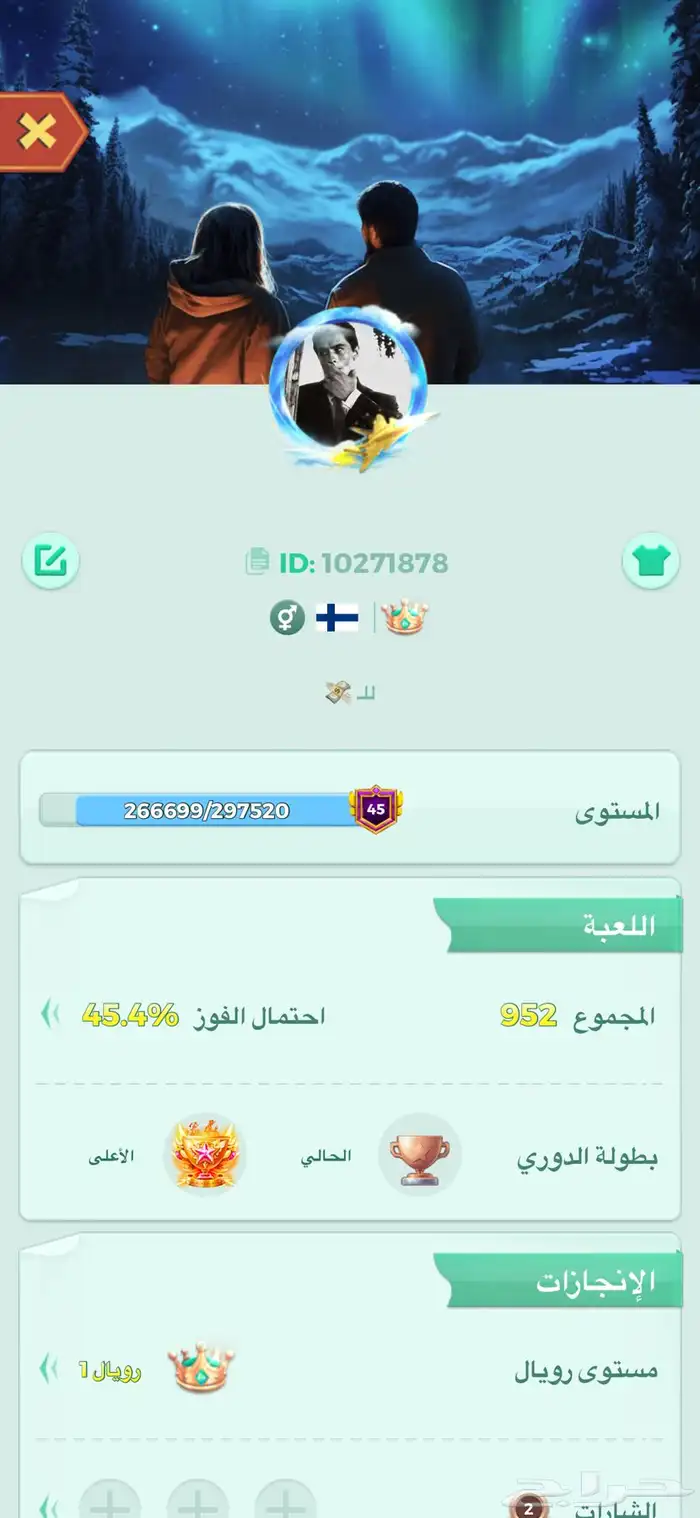The image size is (700, 1518).
Task: Expand the win probability 45.4% arrow
Action: 49,1015
